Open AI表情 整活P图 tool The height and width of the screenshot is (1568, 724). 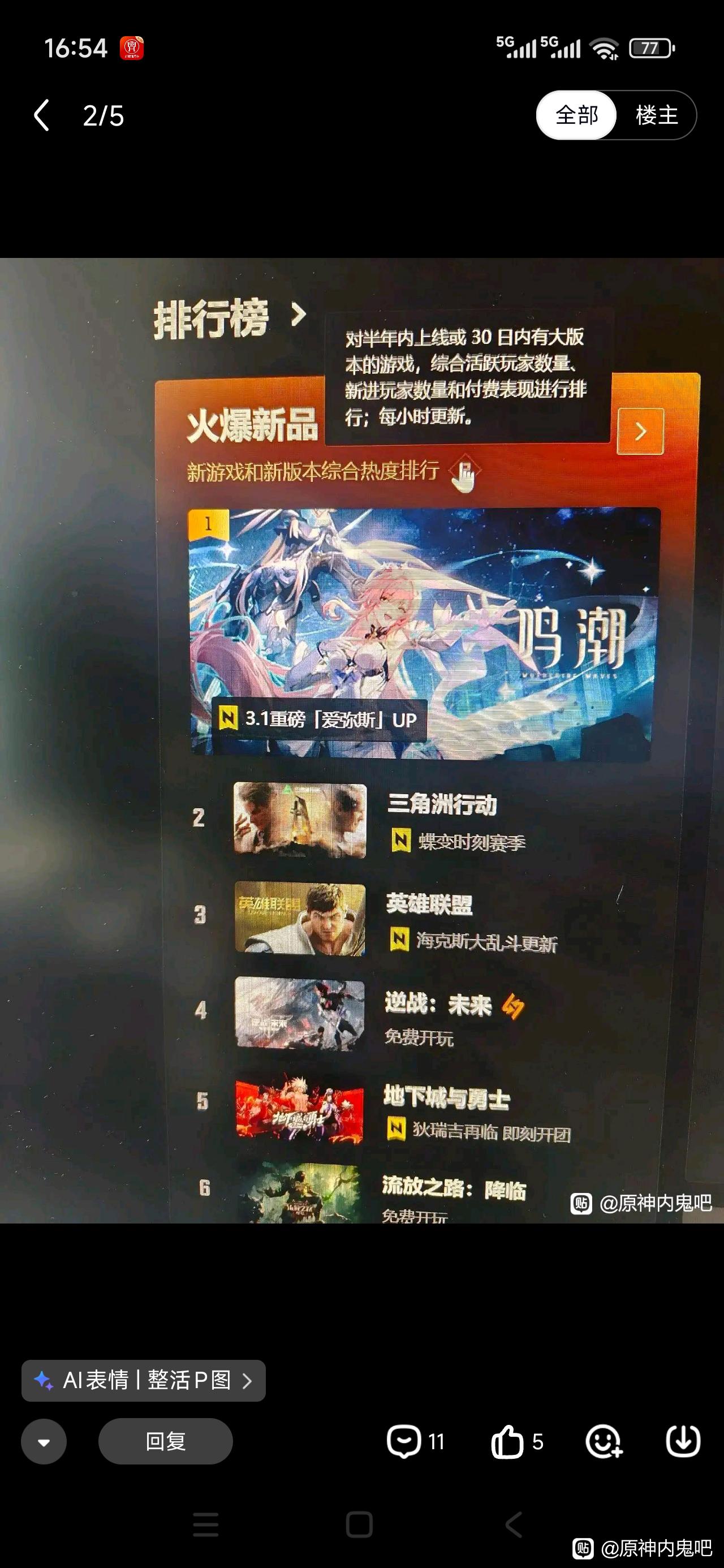(x=144, y=1380)
